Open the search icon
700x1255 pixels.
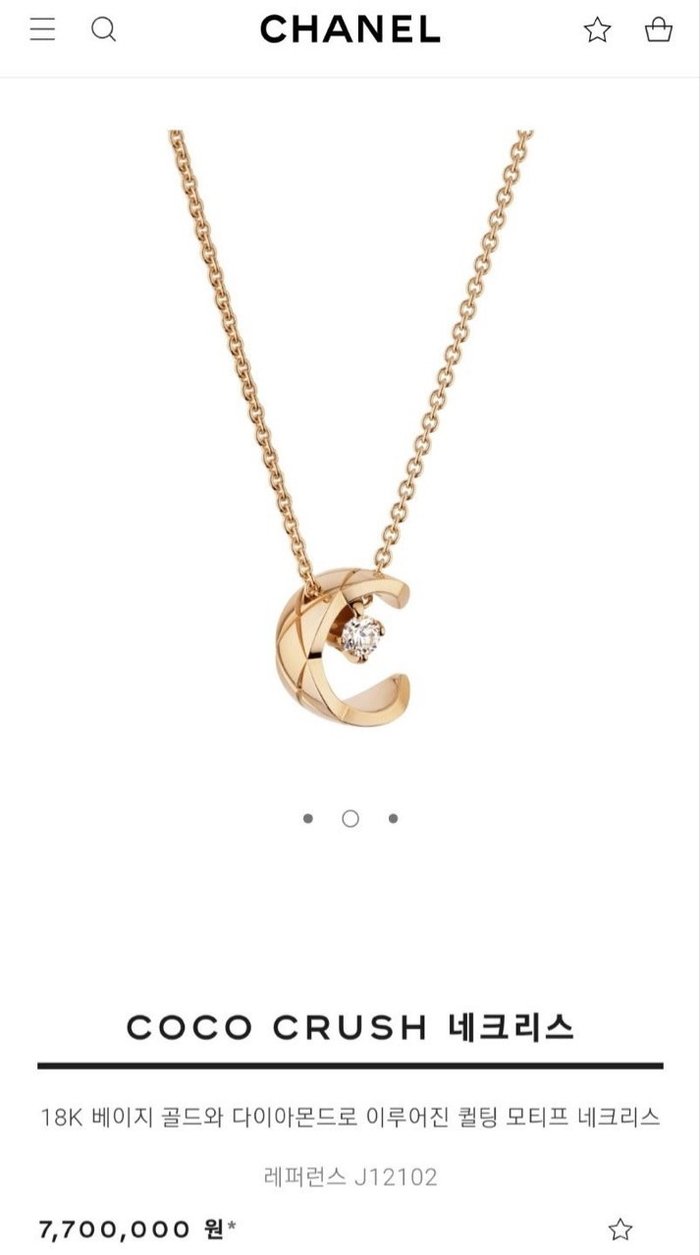pyautogui.click(x=104, y=30)
